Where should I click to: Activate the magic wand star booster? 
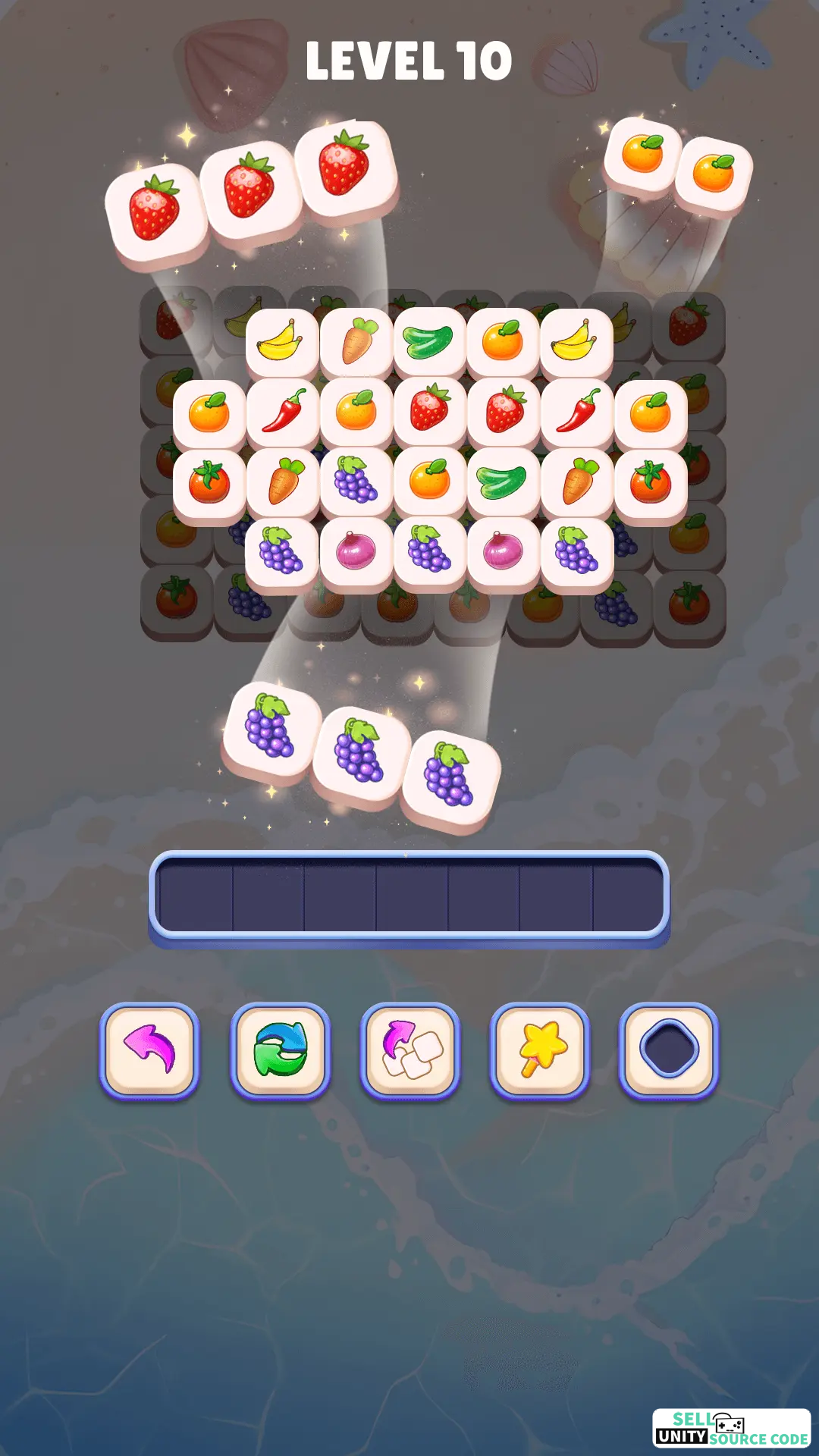point(540,1050)
